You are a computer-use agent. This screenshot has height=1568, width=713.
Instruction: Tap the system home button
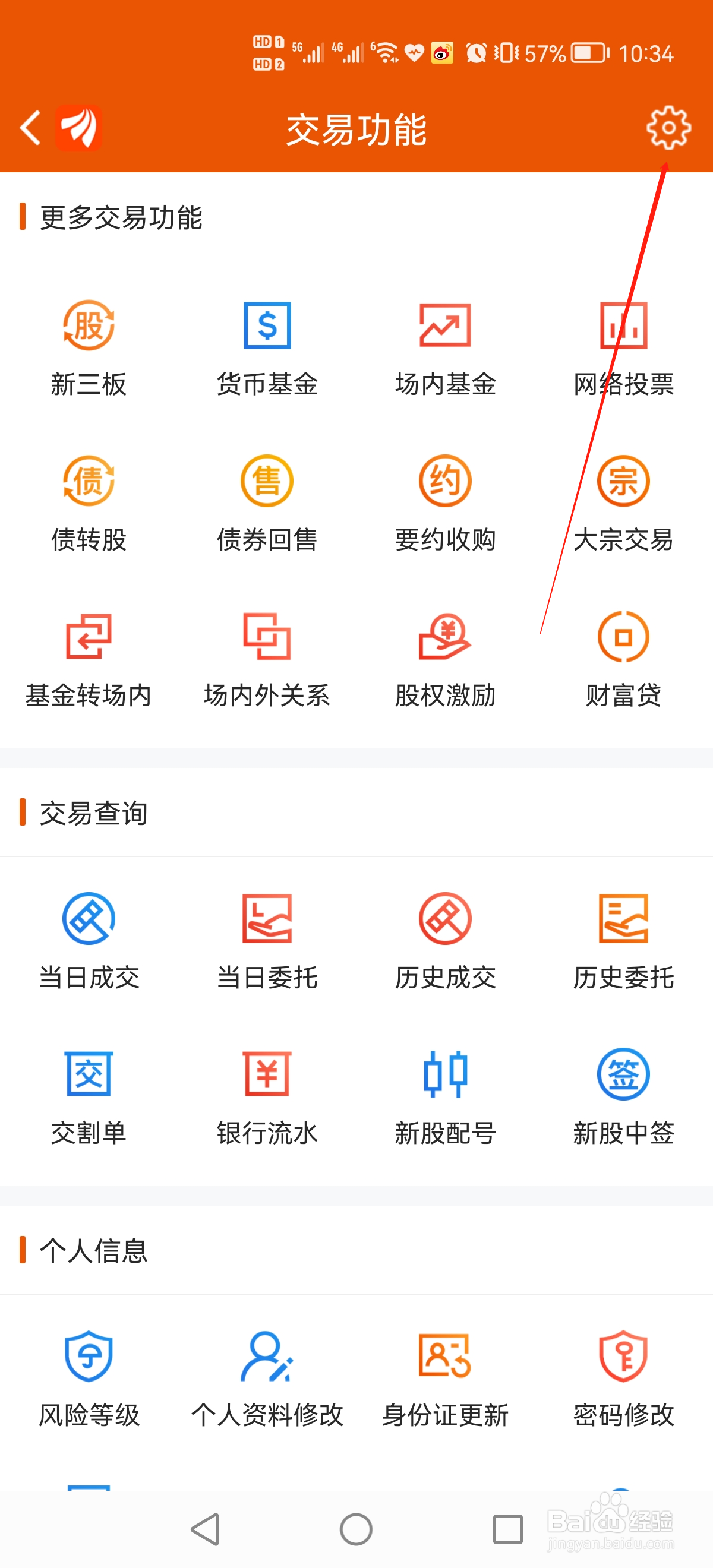point(356,1528)
